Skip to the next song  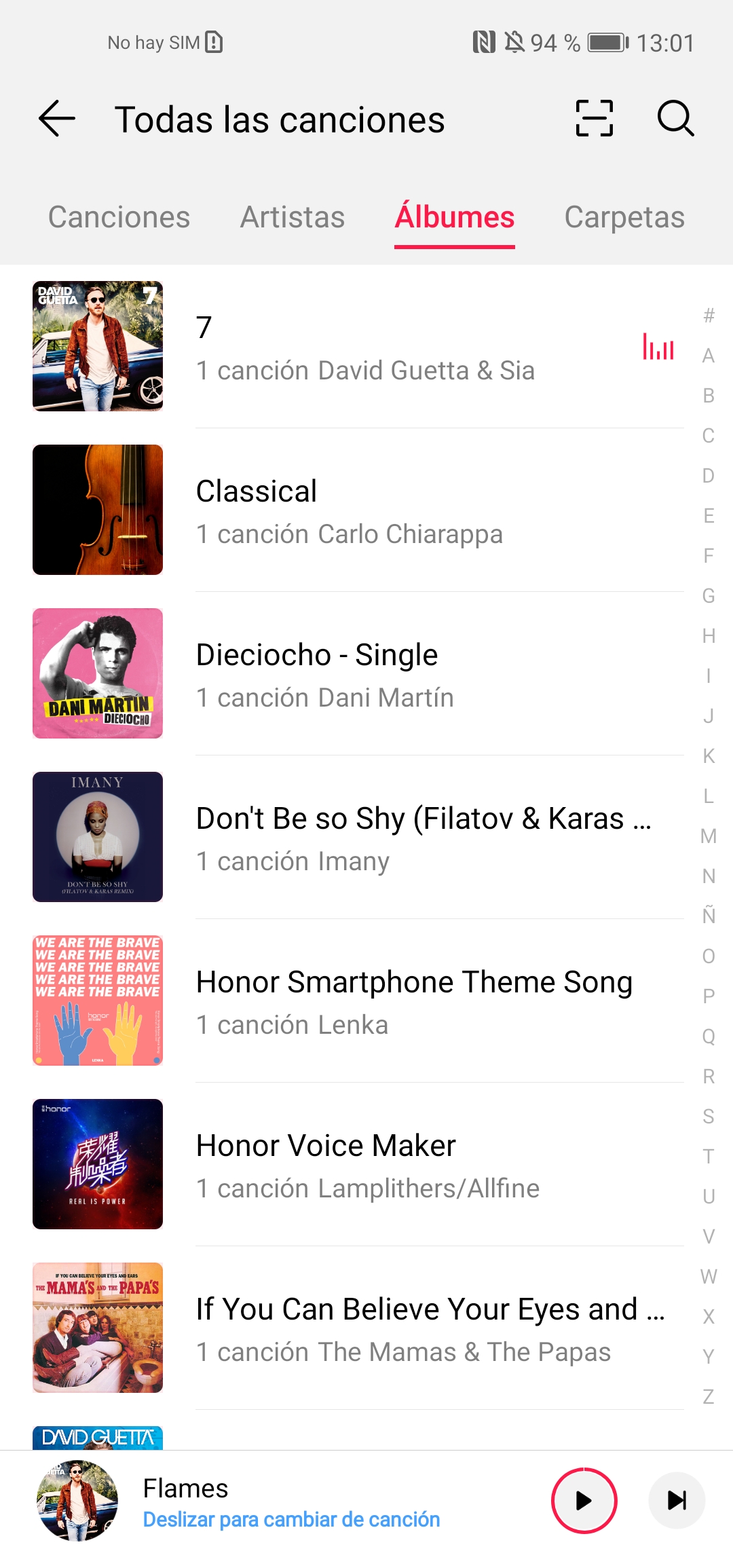click(x=677, y=1501)
